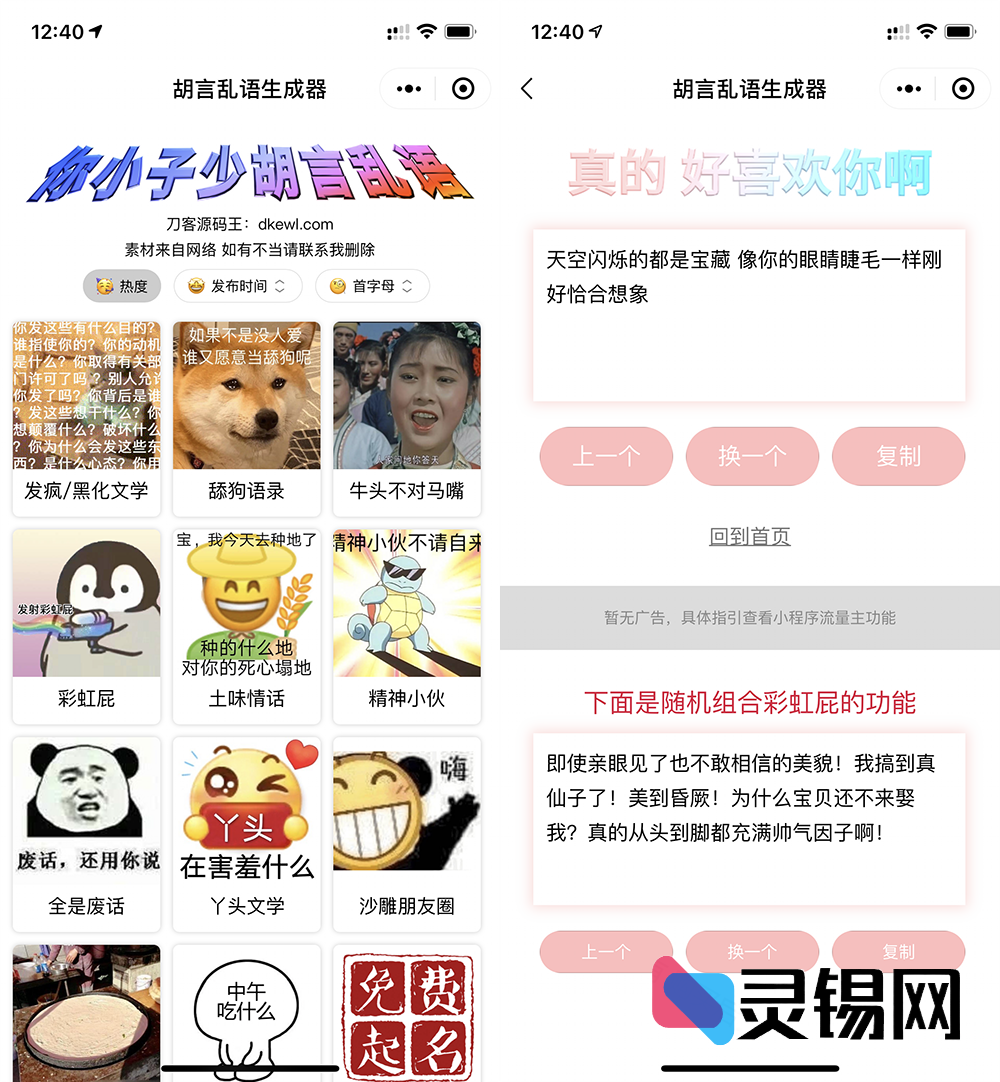Tap 复制 to copy the generated text
Screen dimensions: 1000x1082
(x=898, y=456)
